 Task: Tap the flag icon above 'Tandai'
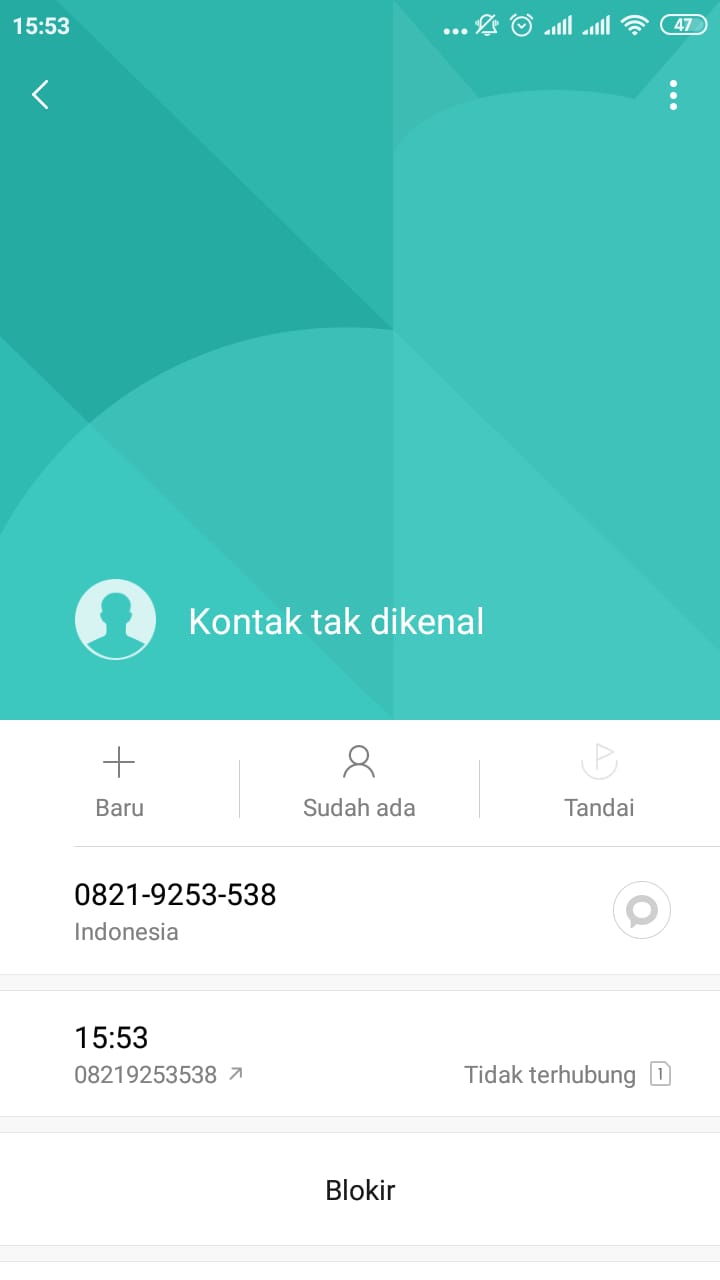pos(599,761)
